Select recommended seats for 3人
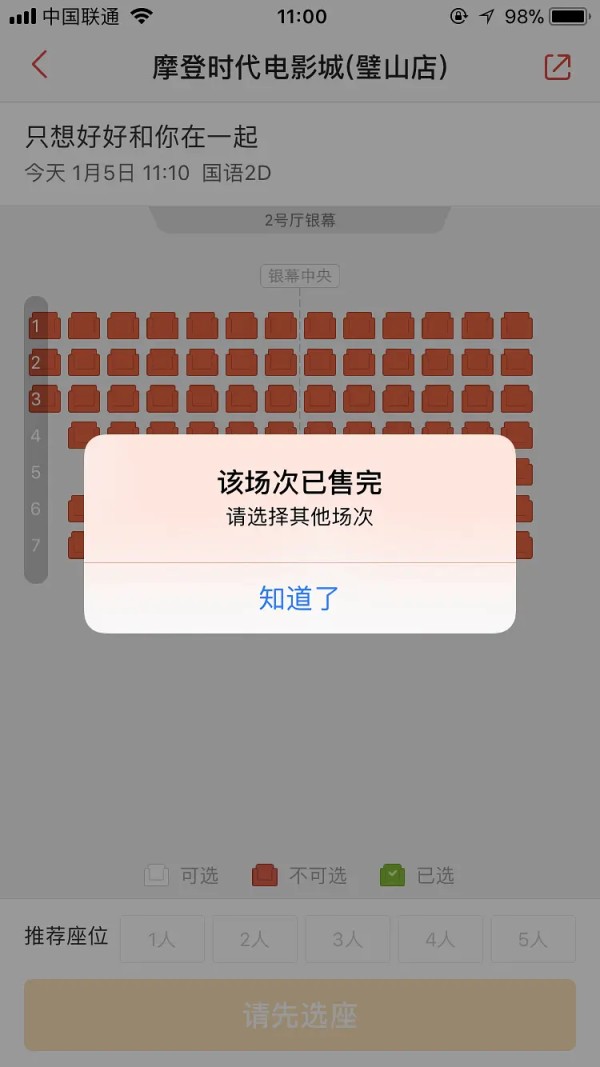 tap(347, 939)
